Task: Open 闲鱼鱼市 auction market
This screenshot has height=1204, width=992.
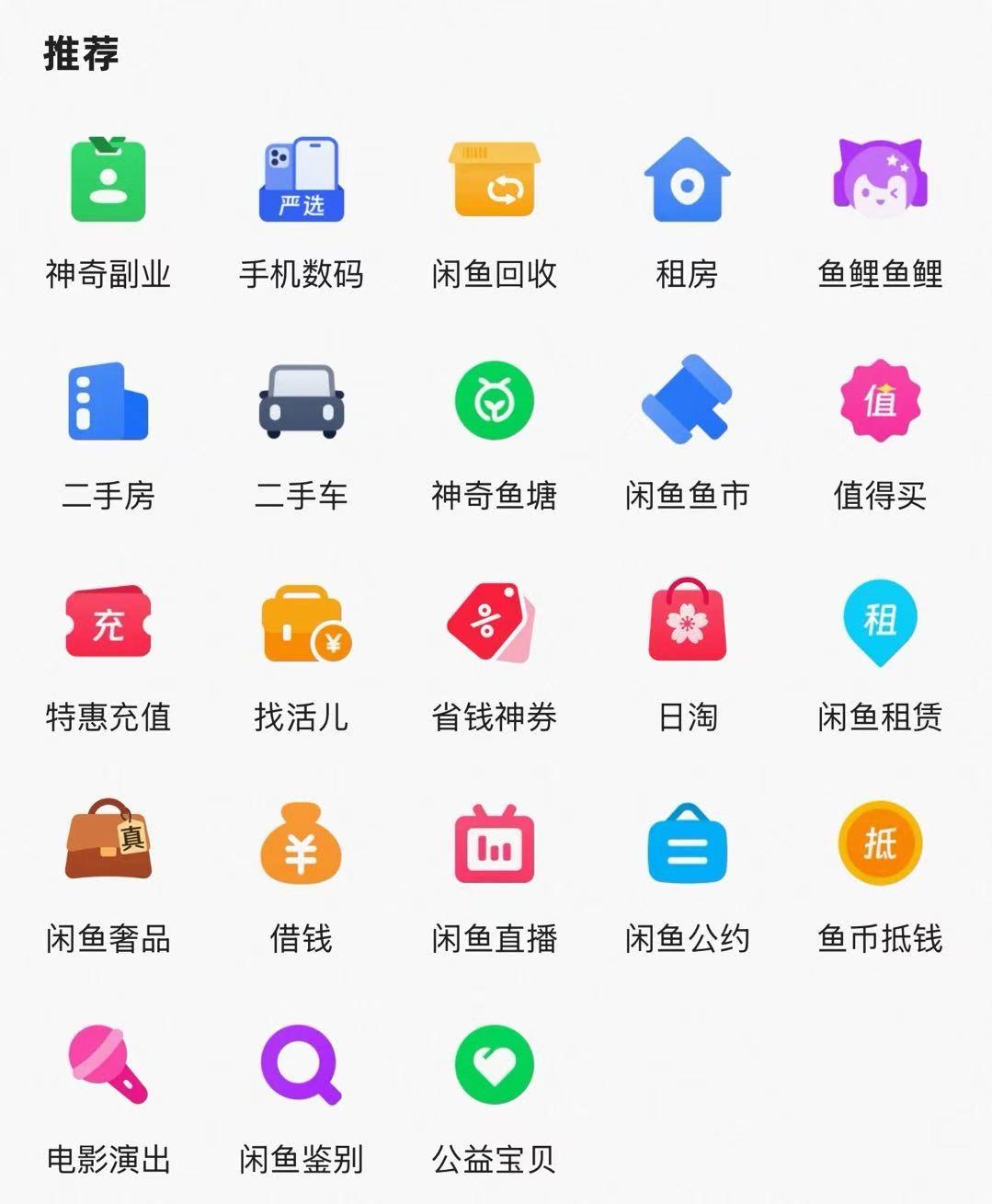Action: pos(688,402)
